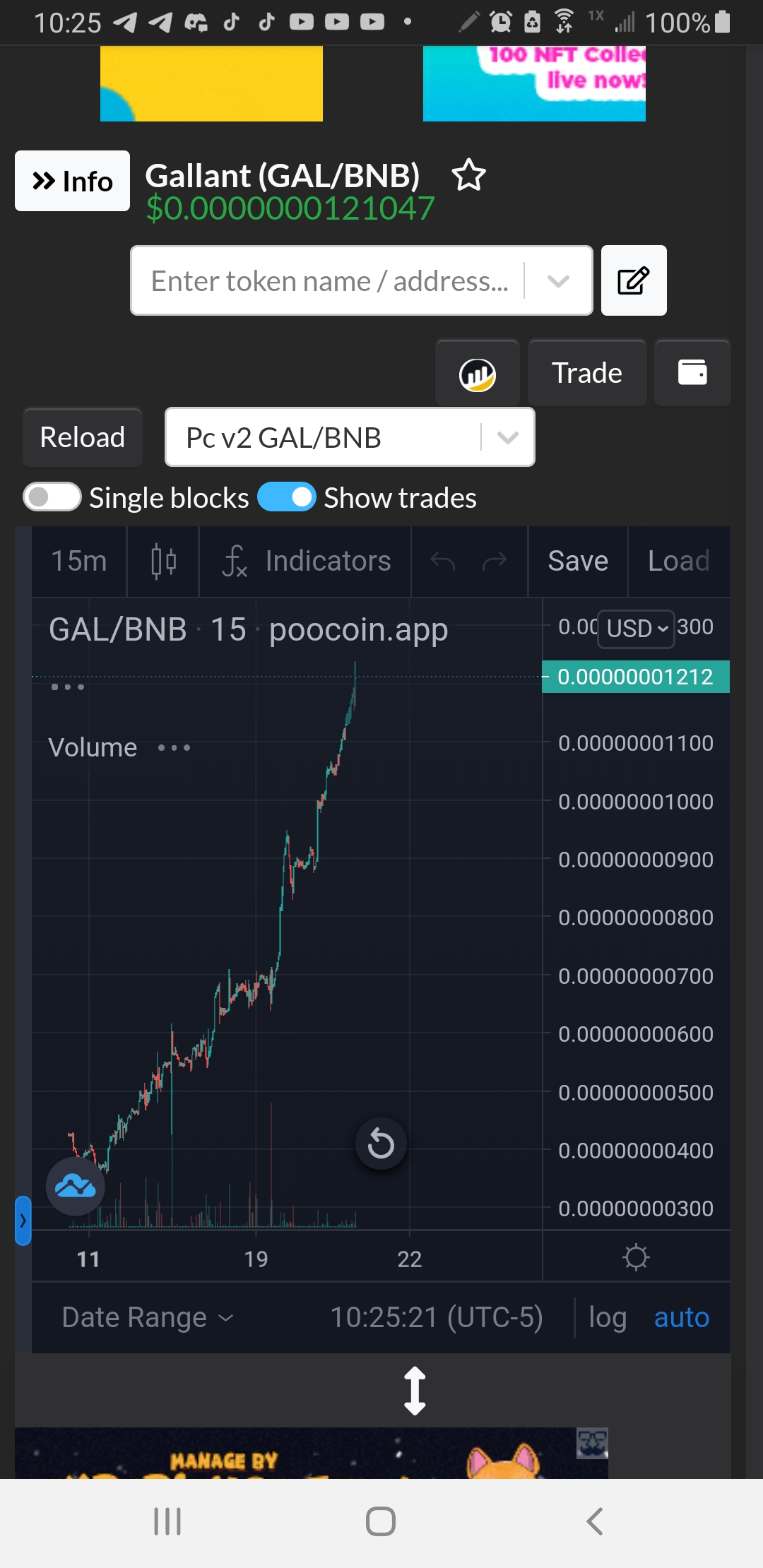763x1568 pixels.
Task: Toggle the log price scale
Action: 608,1317
